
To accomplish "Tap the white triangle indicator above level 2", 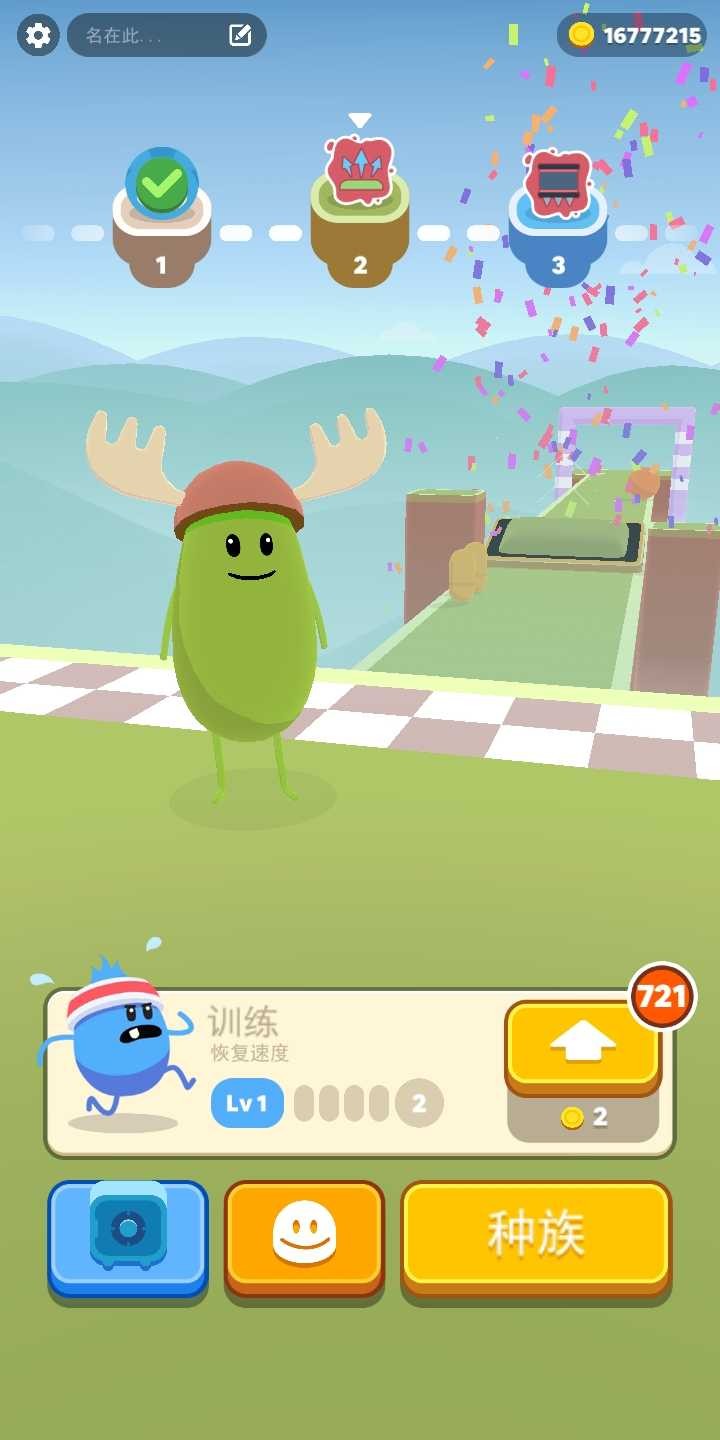I will click(360, 120).
